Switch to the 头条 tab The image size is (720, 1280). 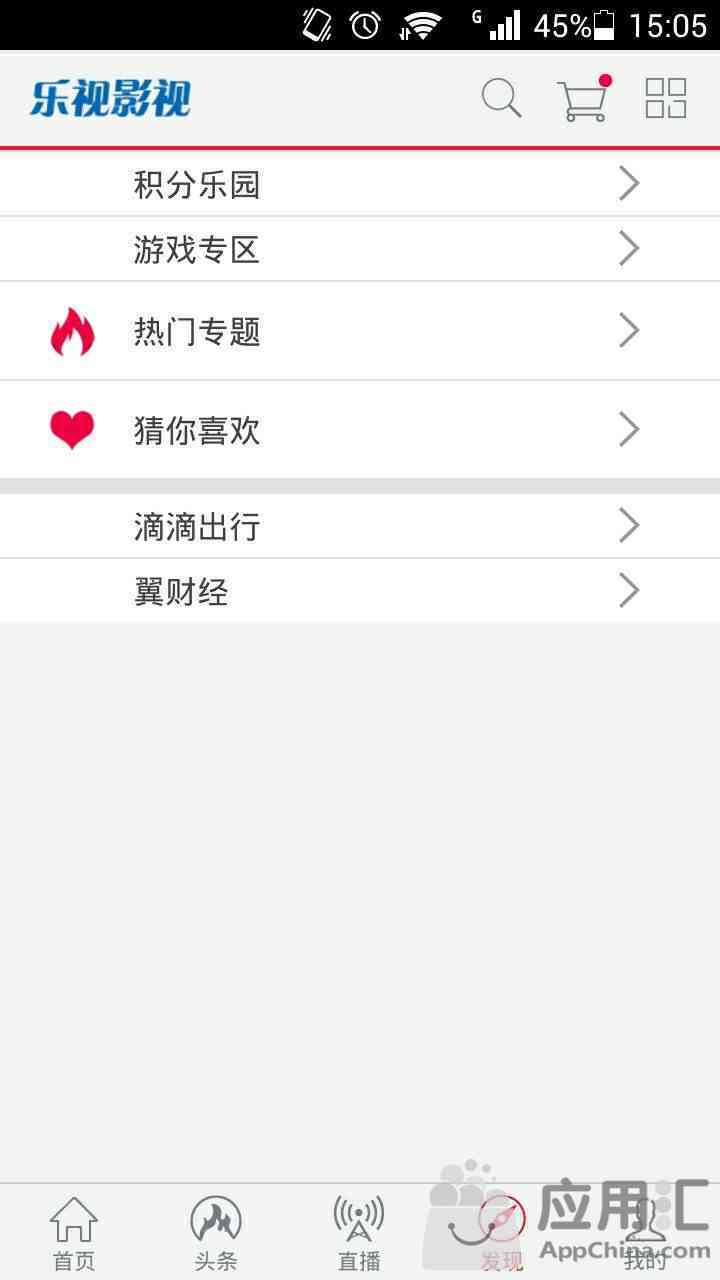click(216, 1233)
